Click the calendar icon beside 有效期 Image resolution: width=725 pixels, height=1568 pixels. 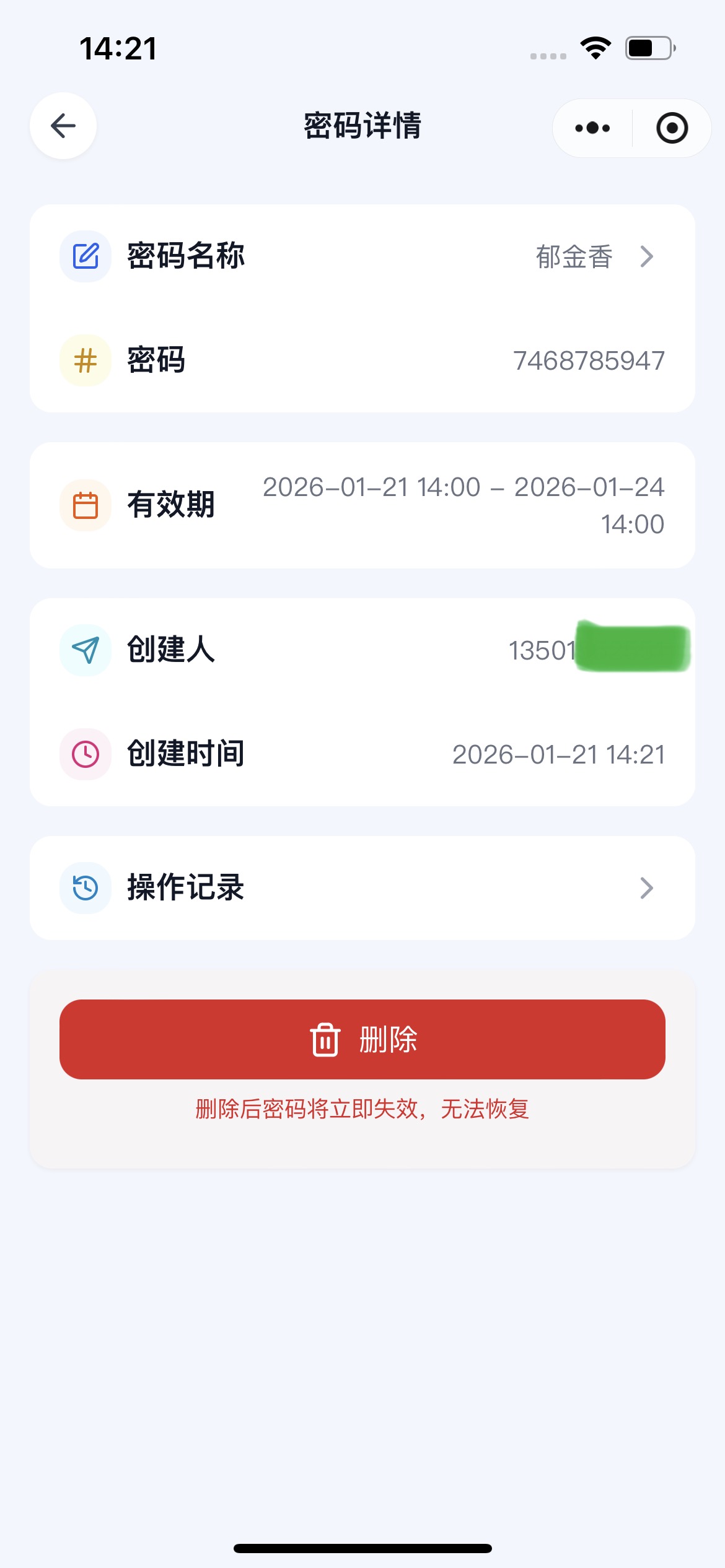(86, 505)
